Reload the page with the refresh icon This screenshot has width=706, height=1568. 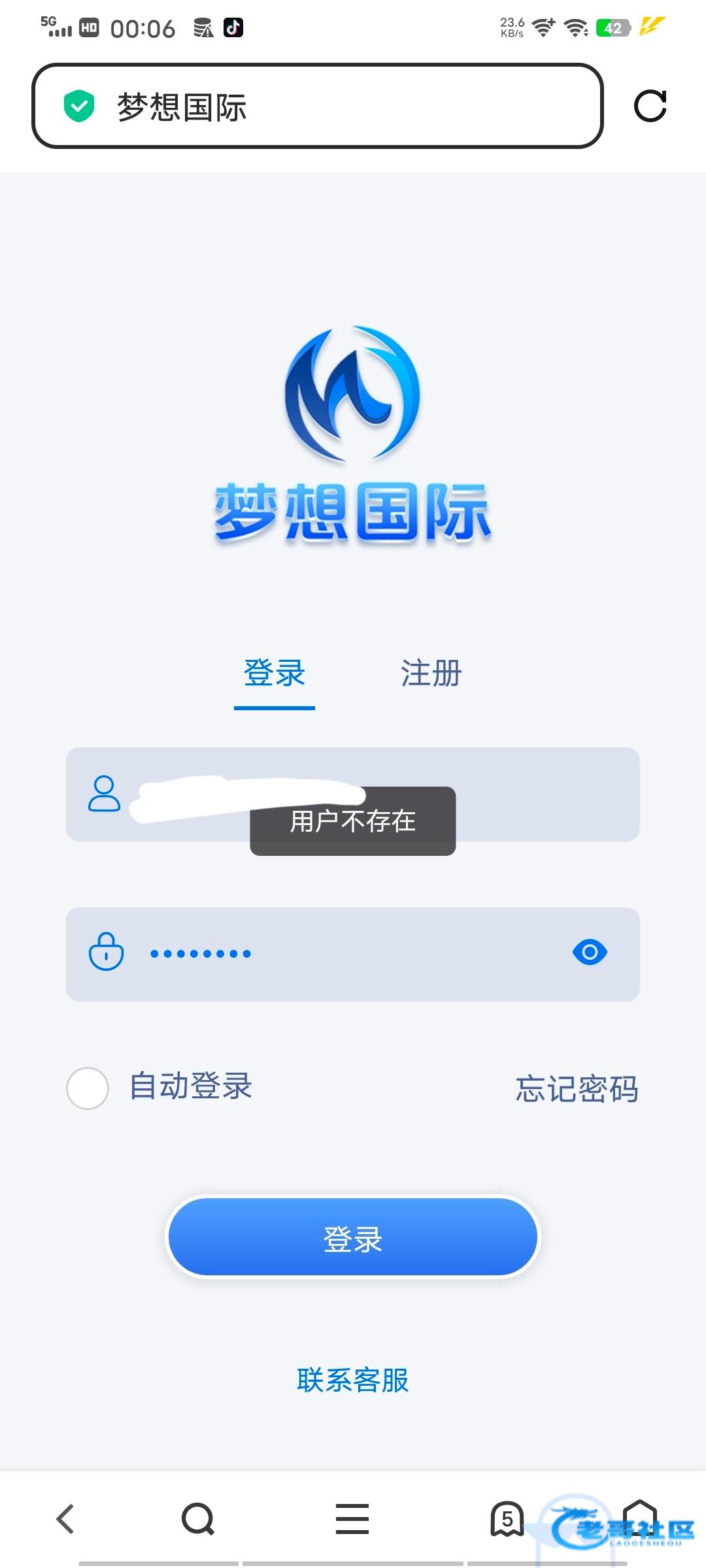(x=650, y=106)
